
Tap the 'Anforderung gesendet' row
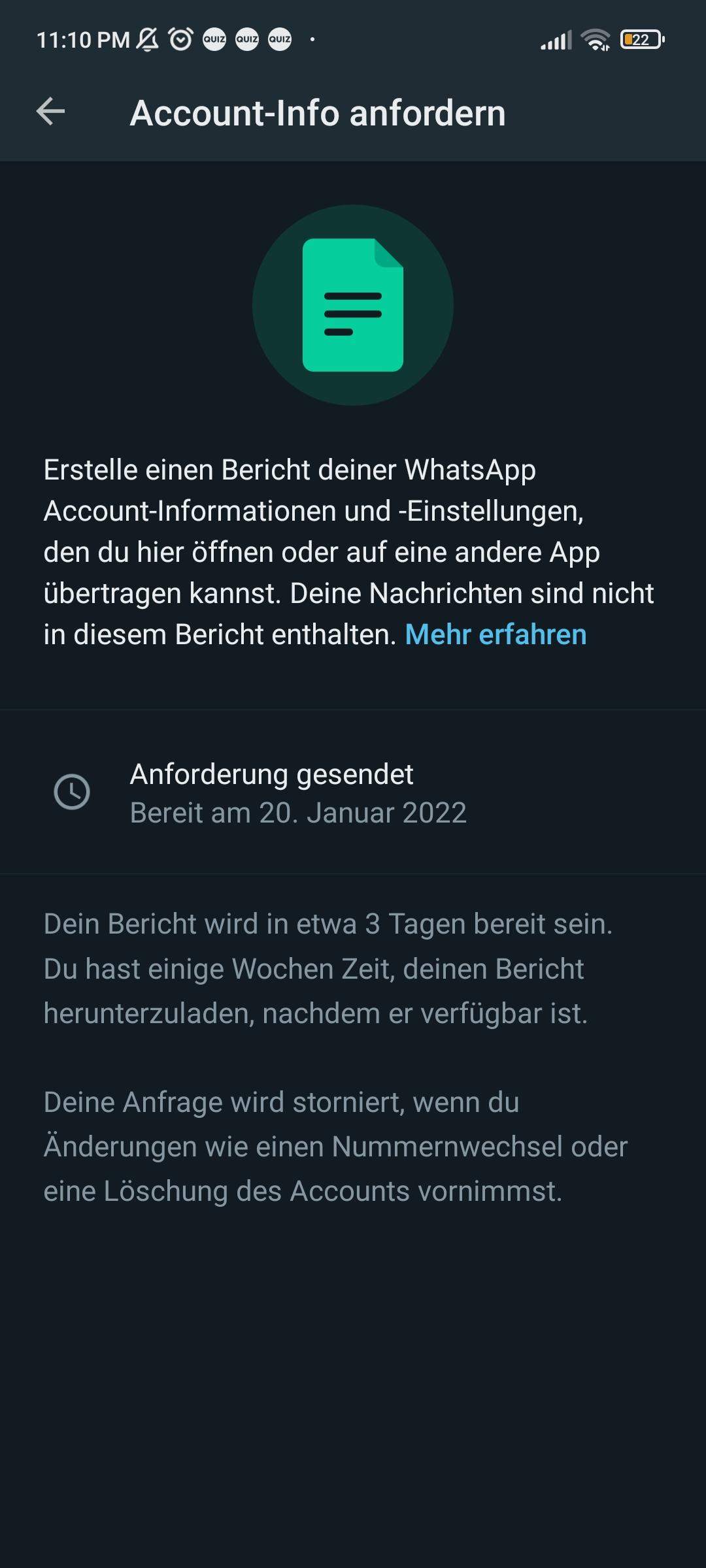point(353,792)
